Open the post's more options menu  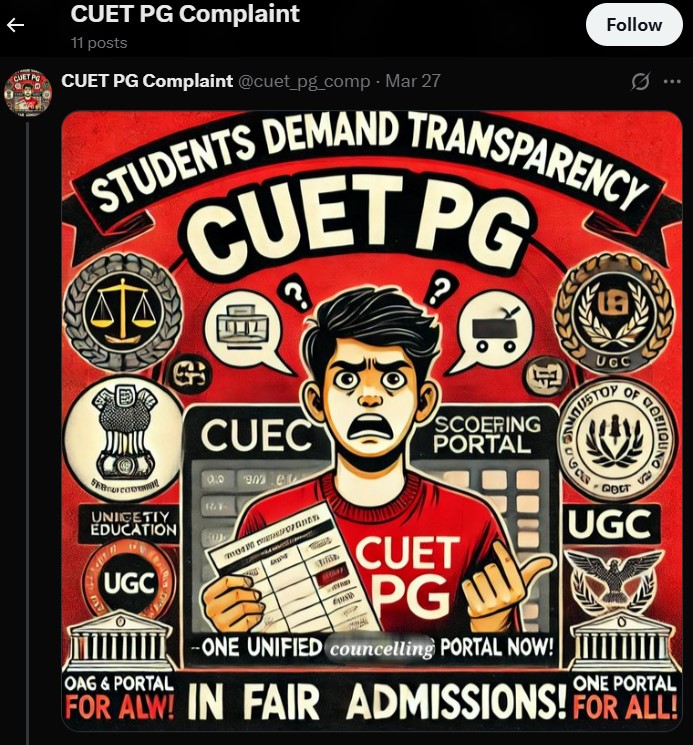point(670,82)
